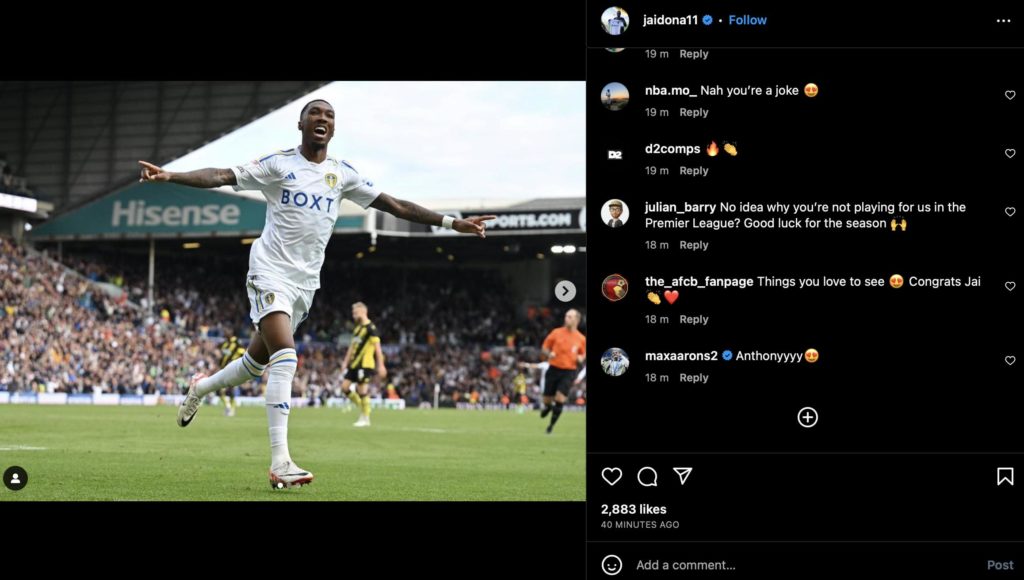Open the comment bubble icon

click(x=647, y=476)
